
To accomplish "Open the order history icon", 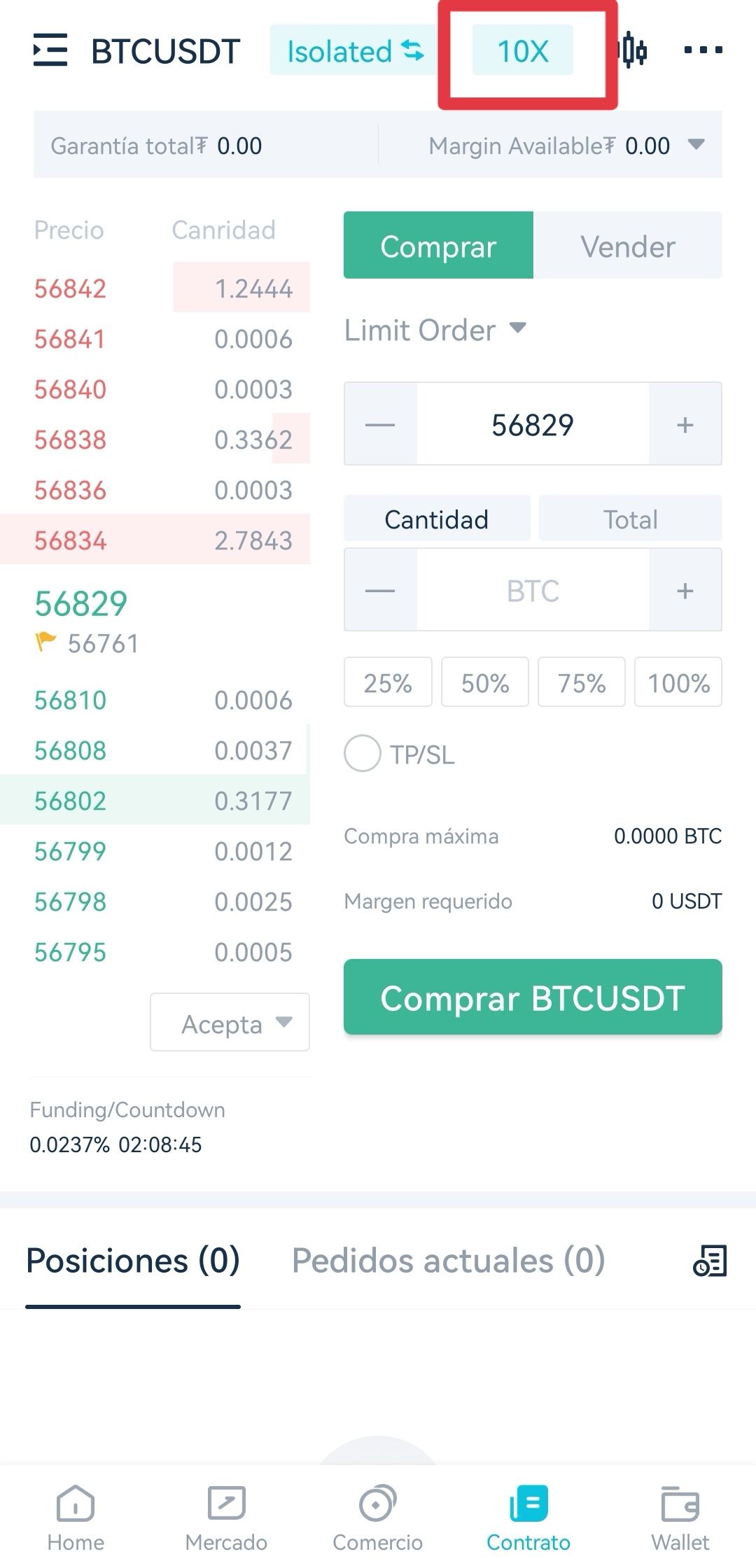I will click(710, 1261).
